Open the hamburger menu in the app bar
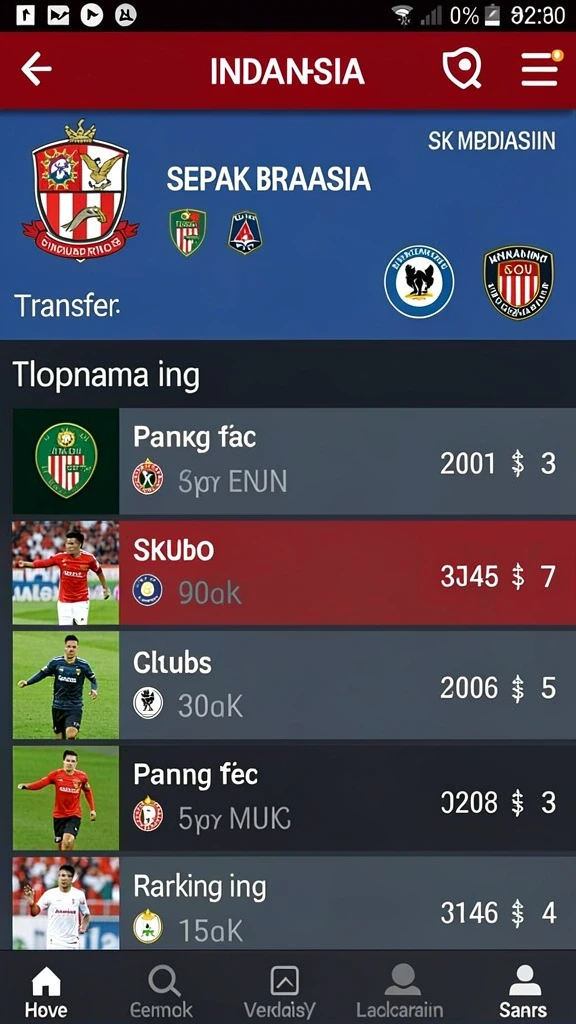Screen dimensions: 576x1024 [x=540, y=68]
